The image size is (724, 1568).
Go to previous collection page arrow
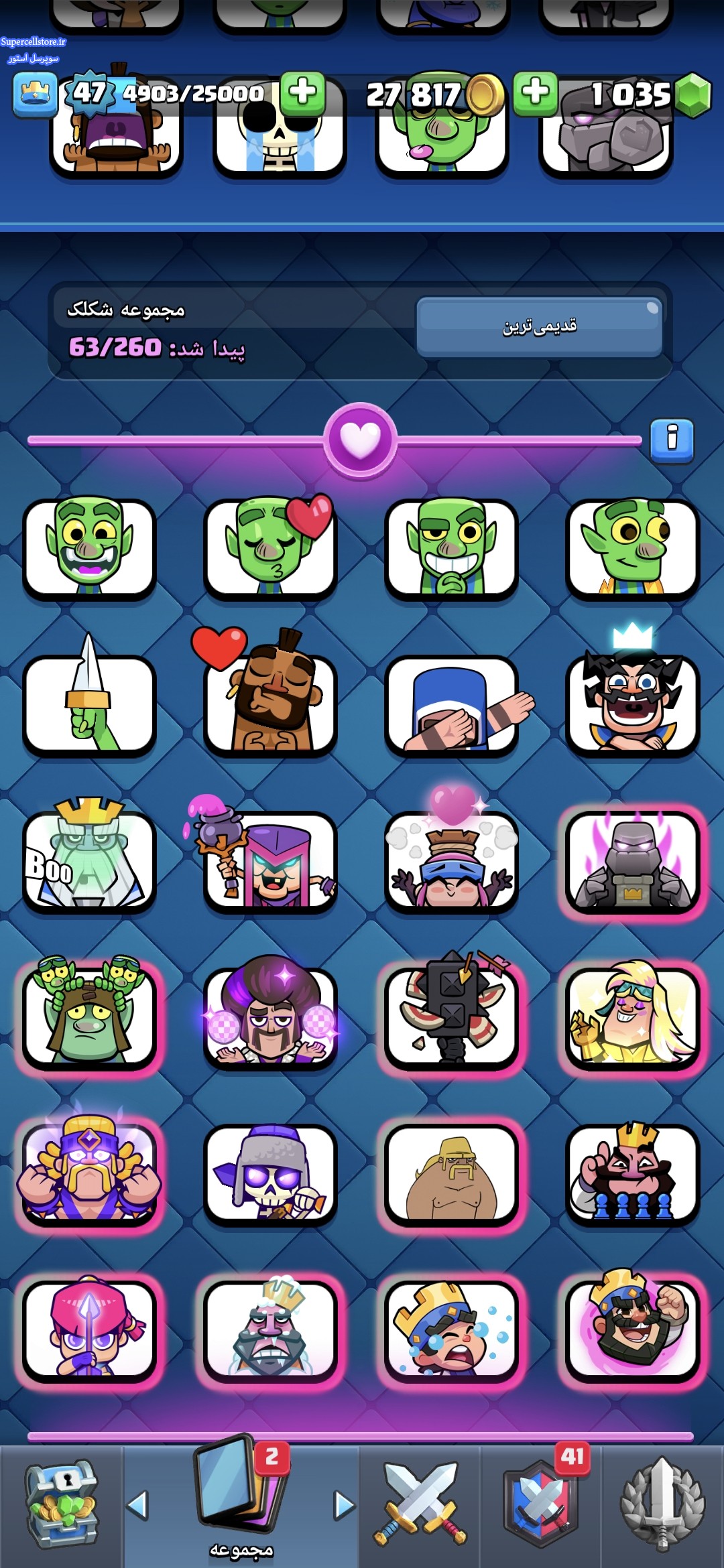(x=137, y=1505)
